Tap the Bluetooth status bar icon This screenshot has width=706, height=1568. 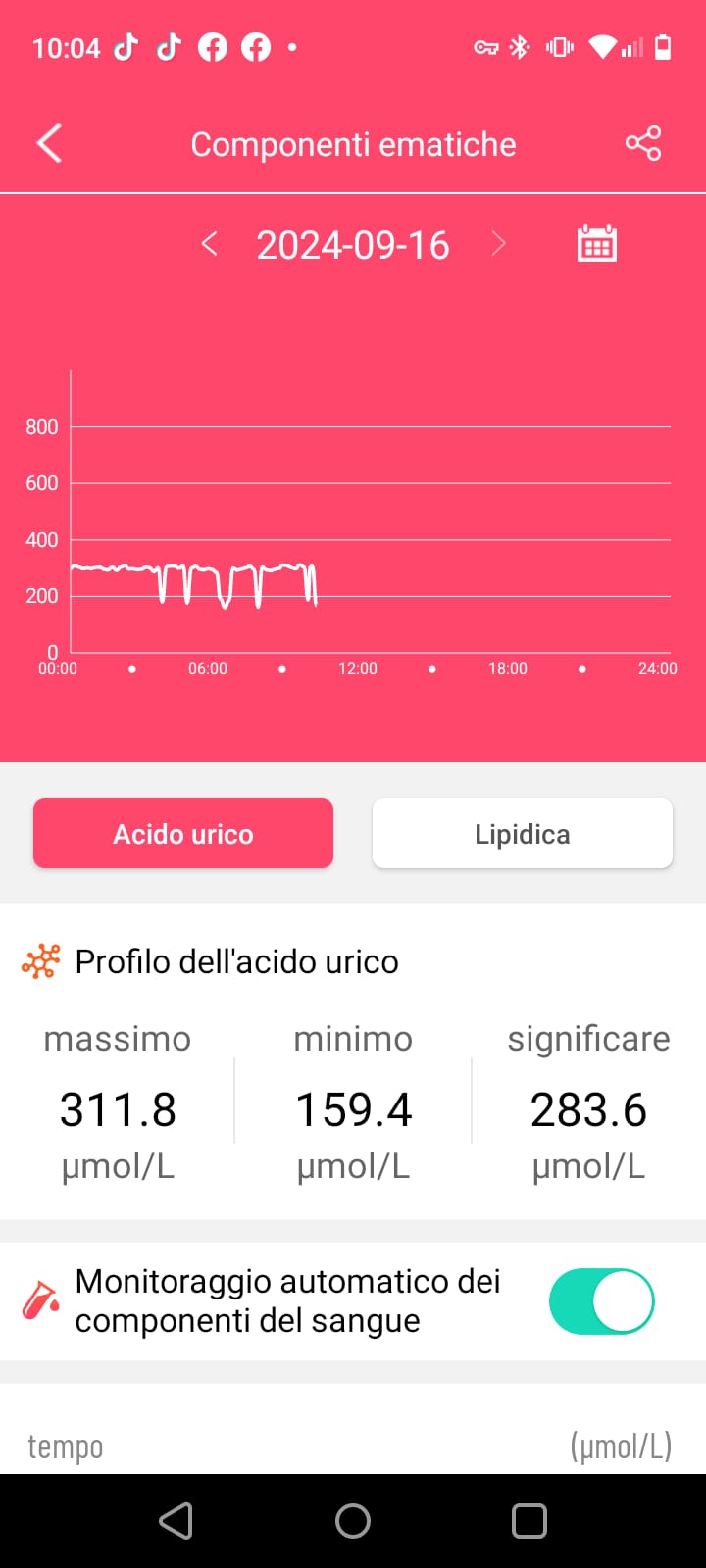(520, 46)
